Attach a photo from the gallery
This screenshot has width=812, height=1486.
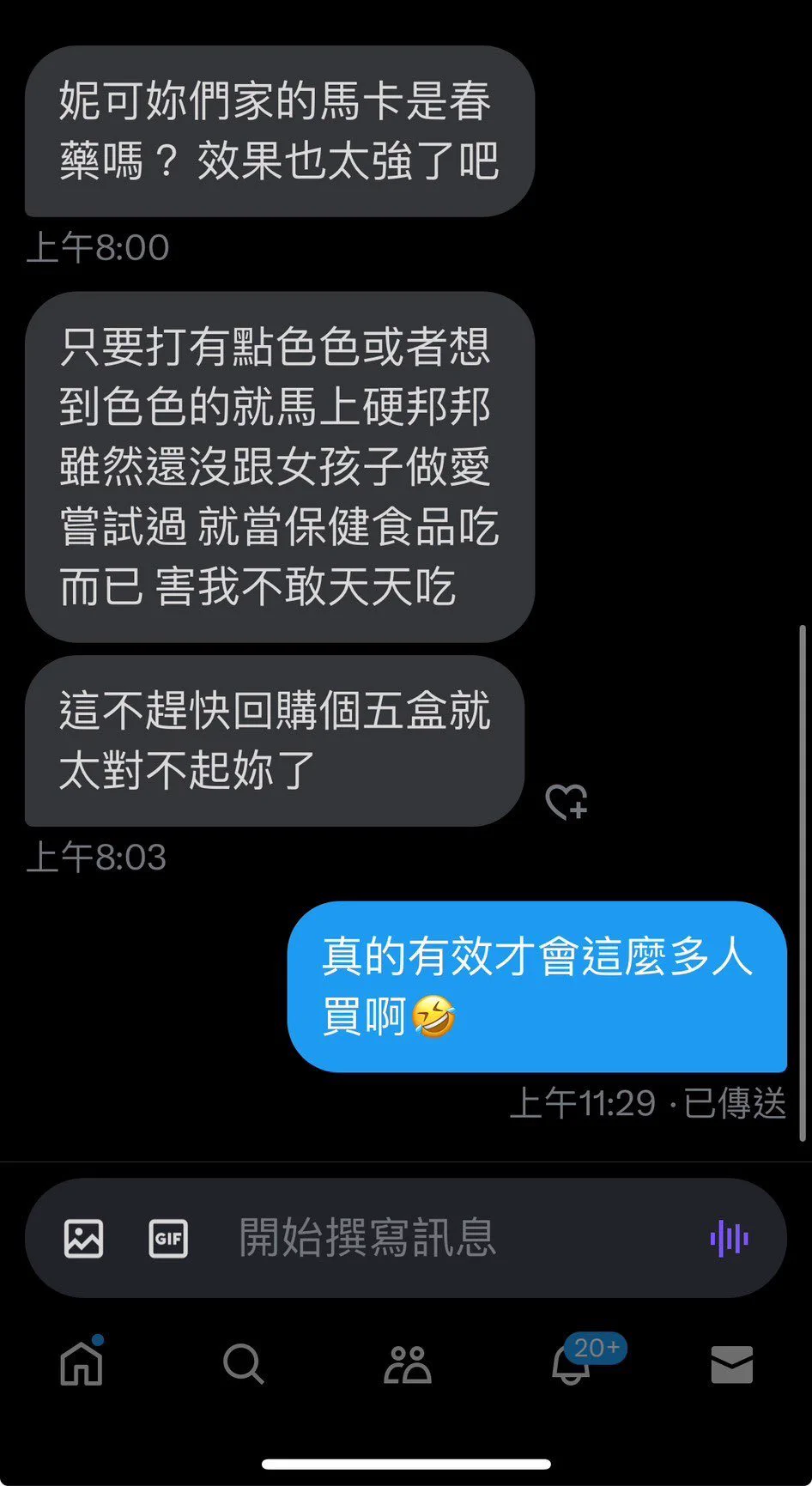tap(83, 1238)
